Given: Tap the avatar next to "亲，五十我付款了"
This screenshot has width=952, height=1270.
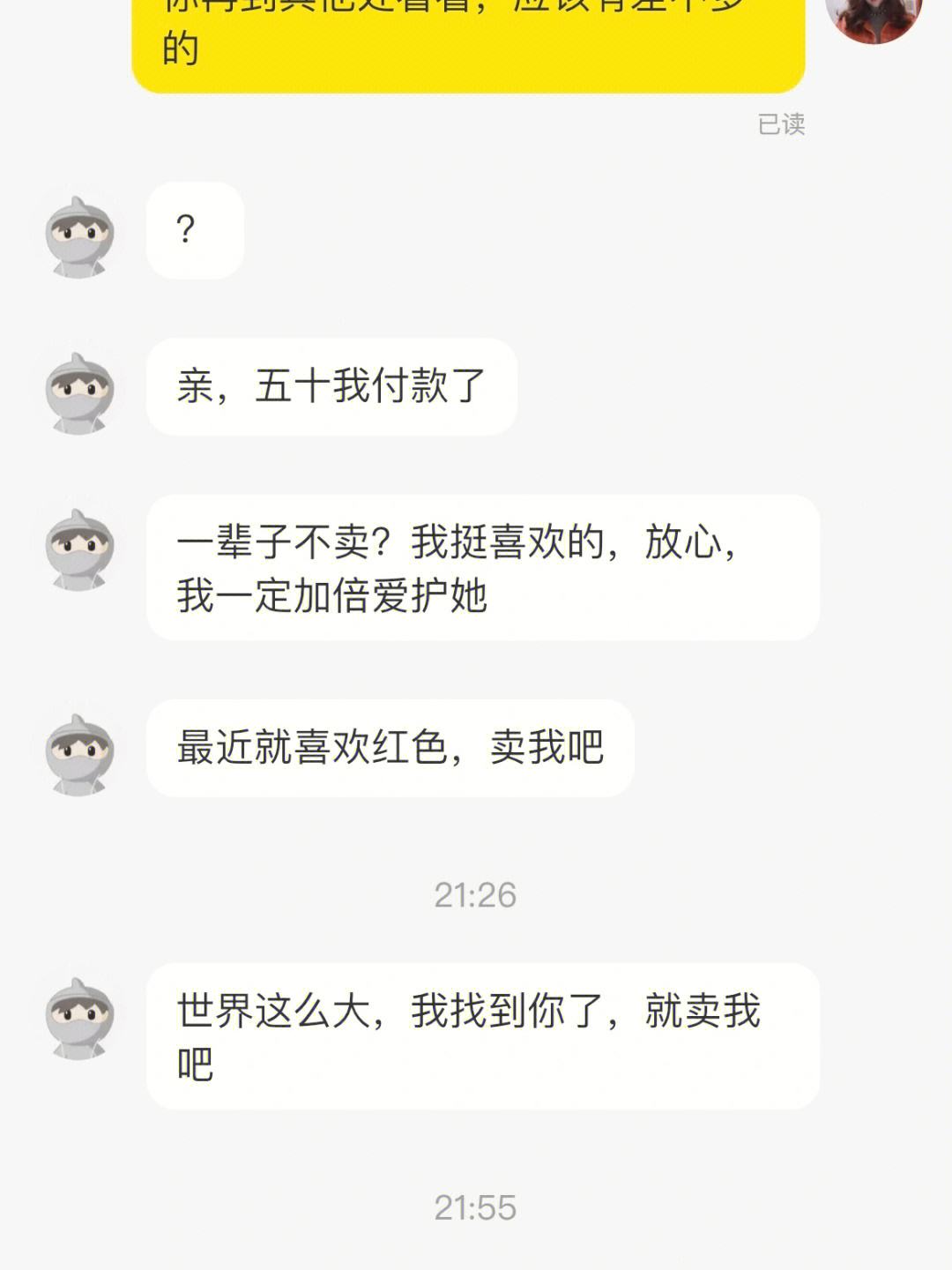Looking at the screenshot, I should pos(79,393).
